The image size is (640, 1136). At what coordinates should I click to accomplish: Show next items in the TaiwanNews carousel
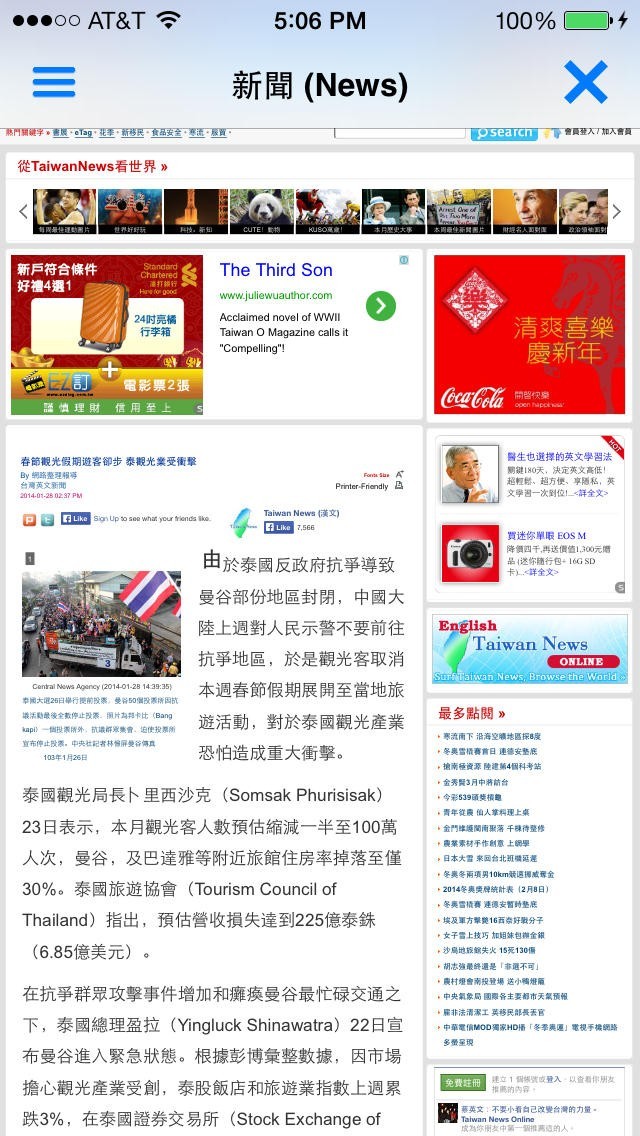[x=616, y=211]
